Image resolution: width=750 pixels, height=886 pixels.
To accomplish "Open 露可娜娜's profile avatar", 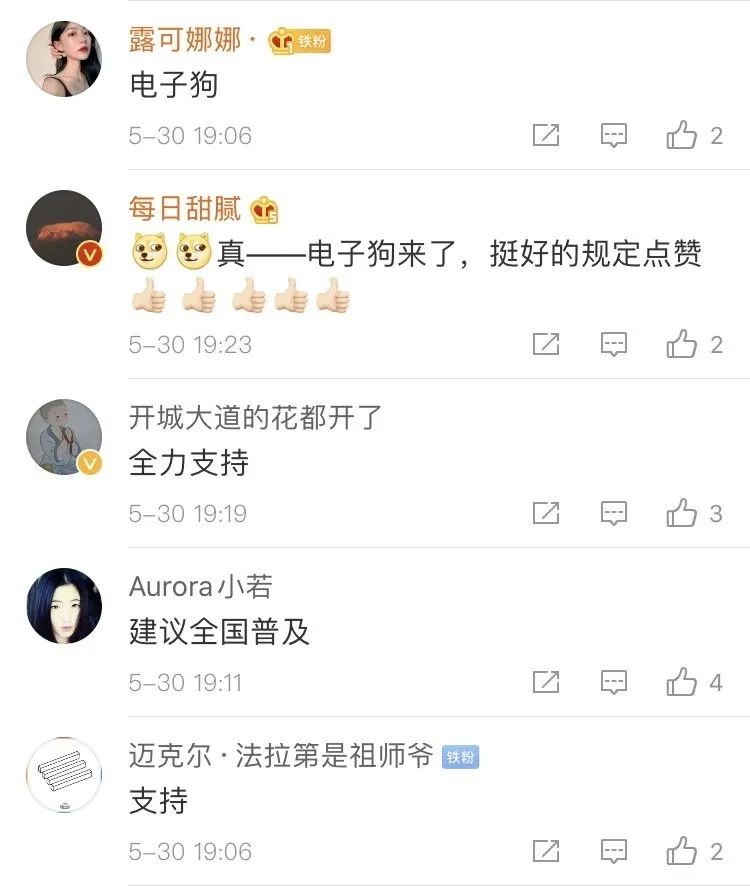I will 64,59.
